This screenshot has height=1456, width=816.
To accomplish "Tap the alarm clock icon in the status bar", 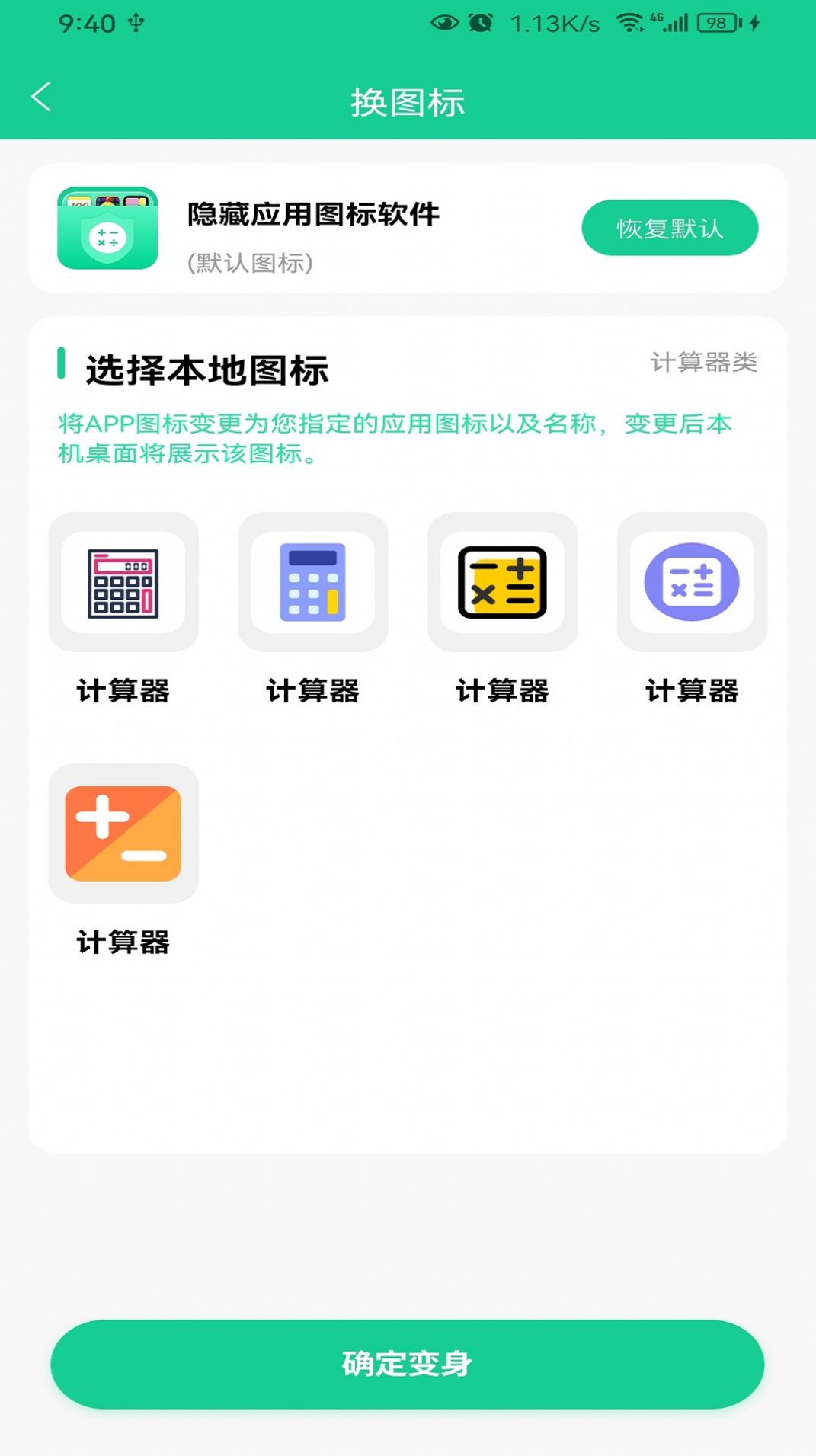I will (x=481, y=23).
